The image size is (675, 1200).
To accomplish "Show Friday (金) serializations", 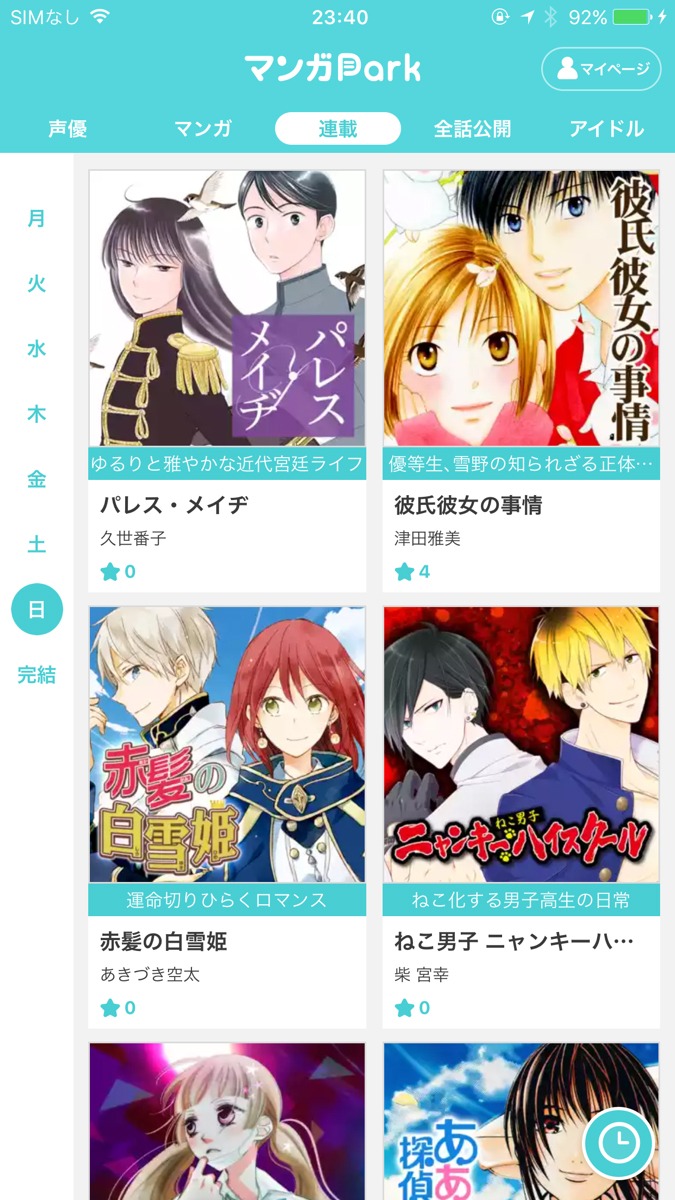I will click(x=37, y=479).
